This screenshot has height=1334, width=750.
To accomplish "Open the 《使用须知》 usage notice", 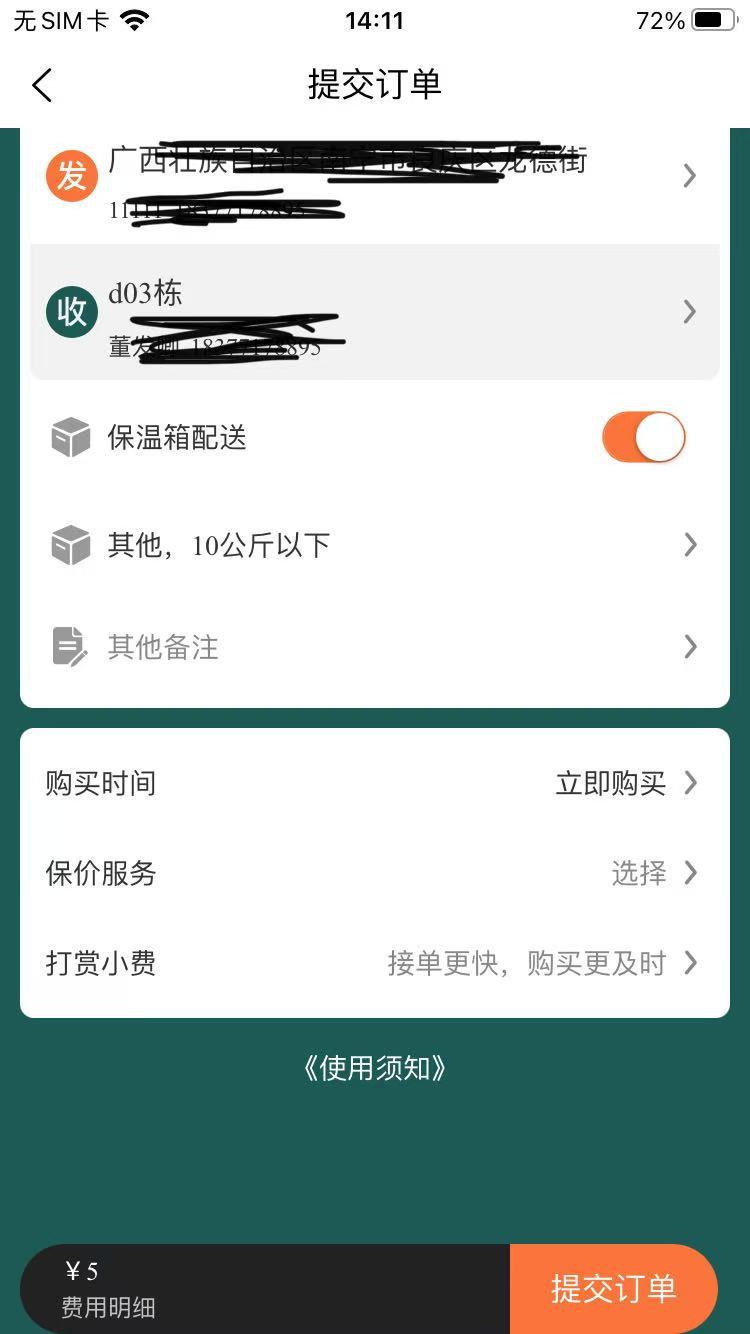I will 374,1068.
